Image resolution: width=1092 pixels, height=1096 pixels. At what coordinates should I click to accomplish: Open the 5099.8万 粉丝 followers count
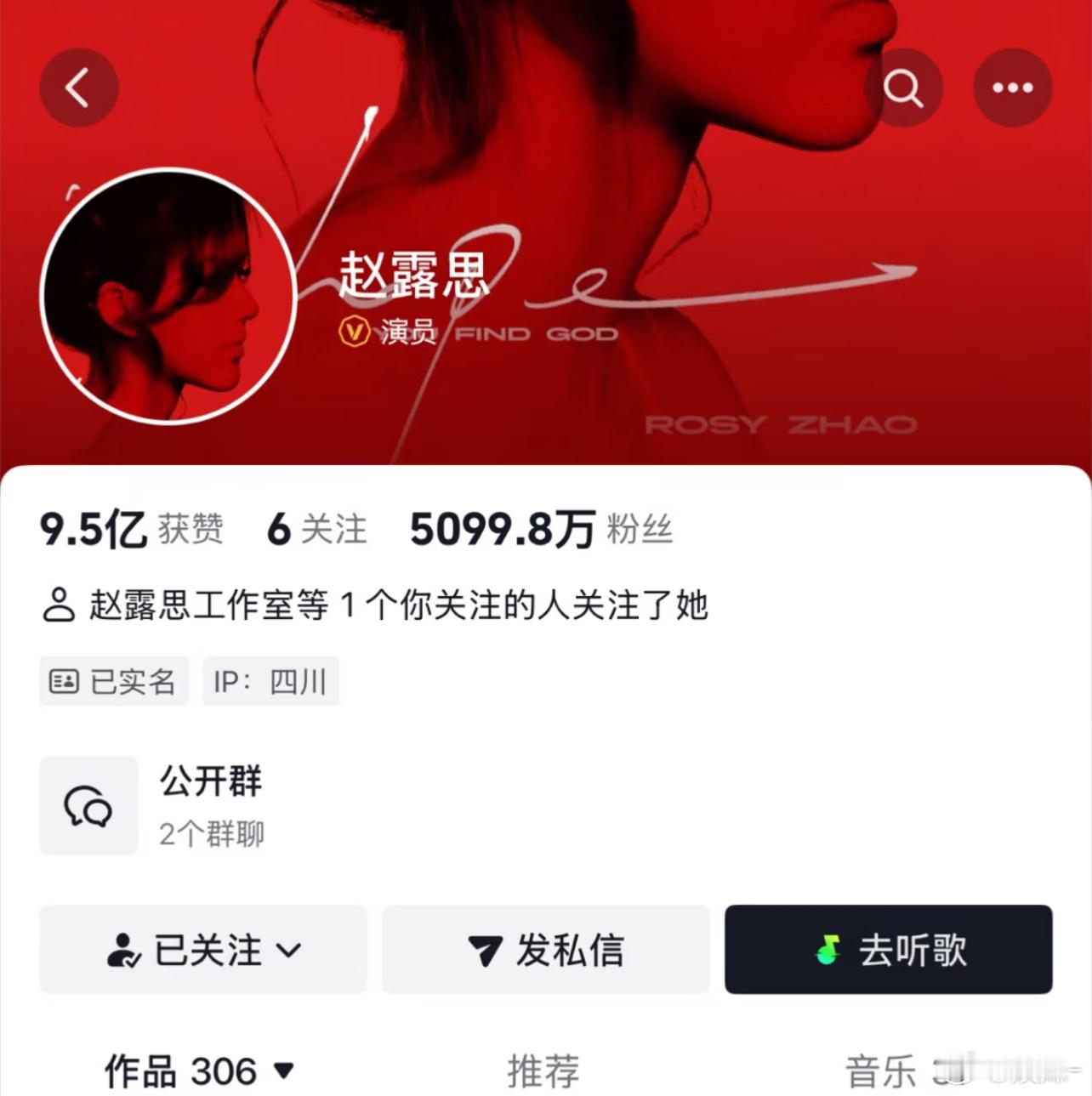tap(540, 530)
